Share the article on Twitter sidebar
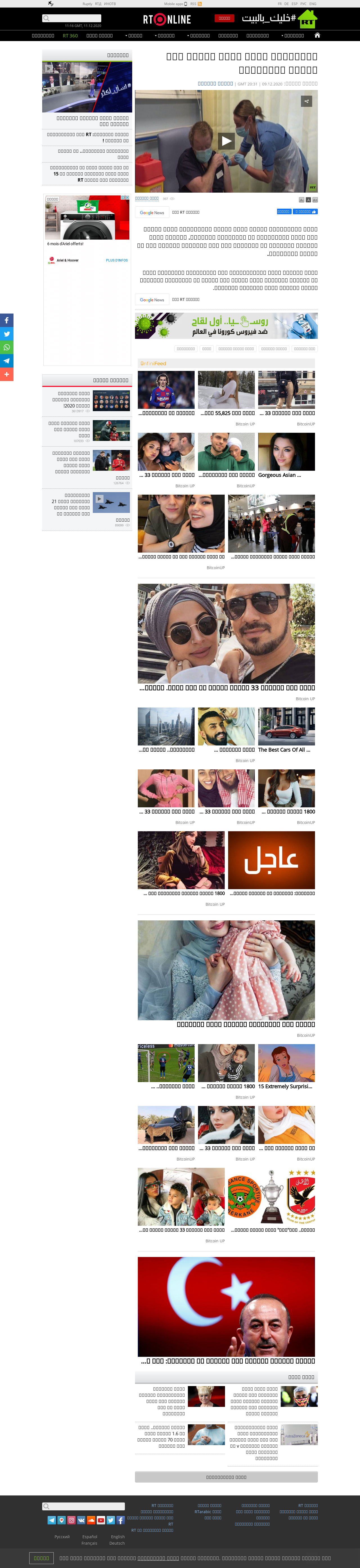The image size is (360, 1568). 7,334
